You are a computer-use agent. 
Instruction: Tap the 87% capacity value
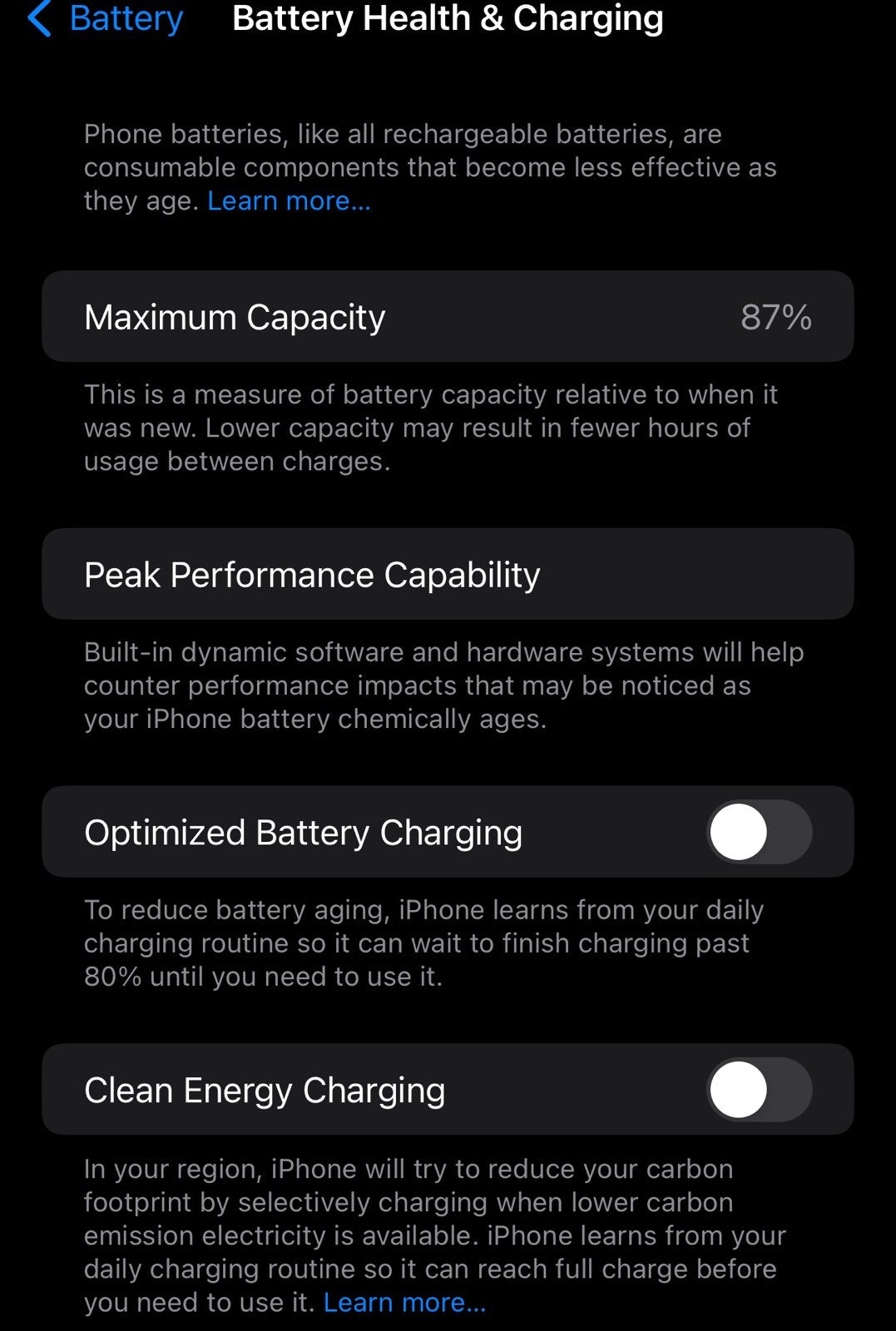pyautogui.click(x=777, y=316)
